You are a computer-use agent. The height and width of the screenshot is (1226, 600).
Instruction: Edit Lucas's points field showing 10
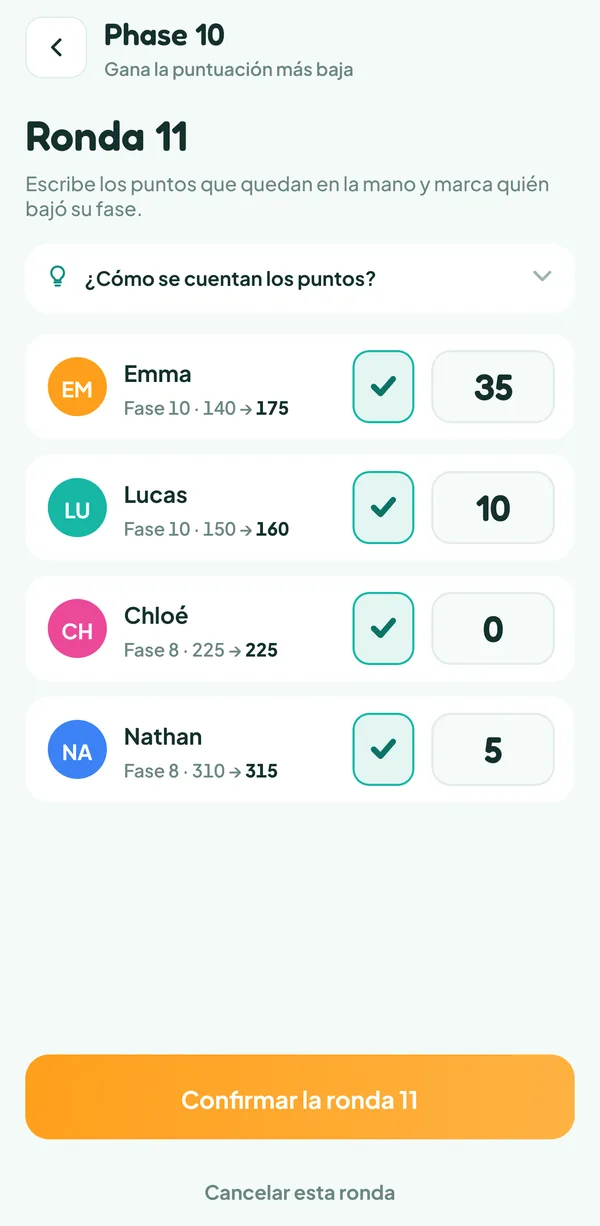click(x=493, y=508)
